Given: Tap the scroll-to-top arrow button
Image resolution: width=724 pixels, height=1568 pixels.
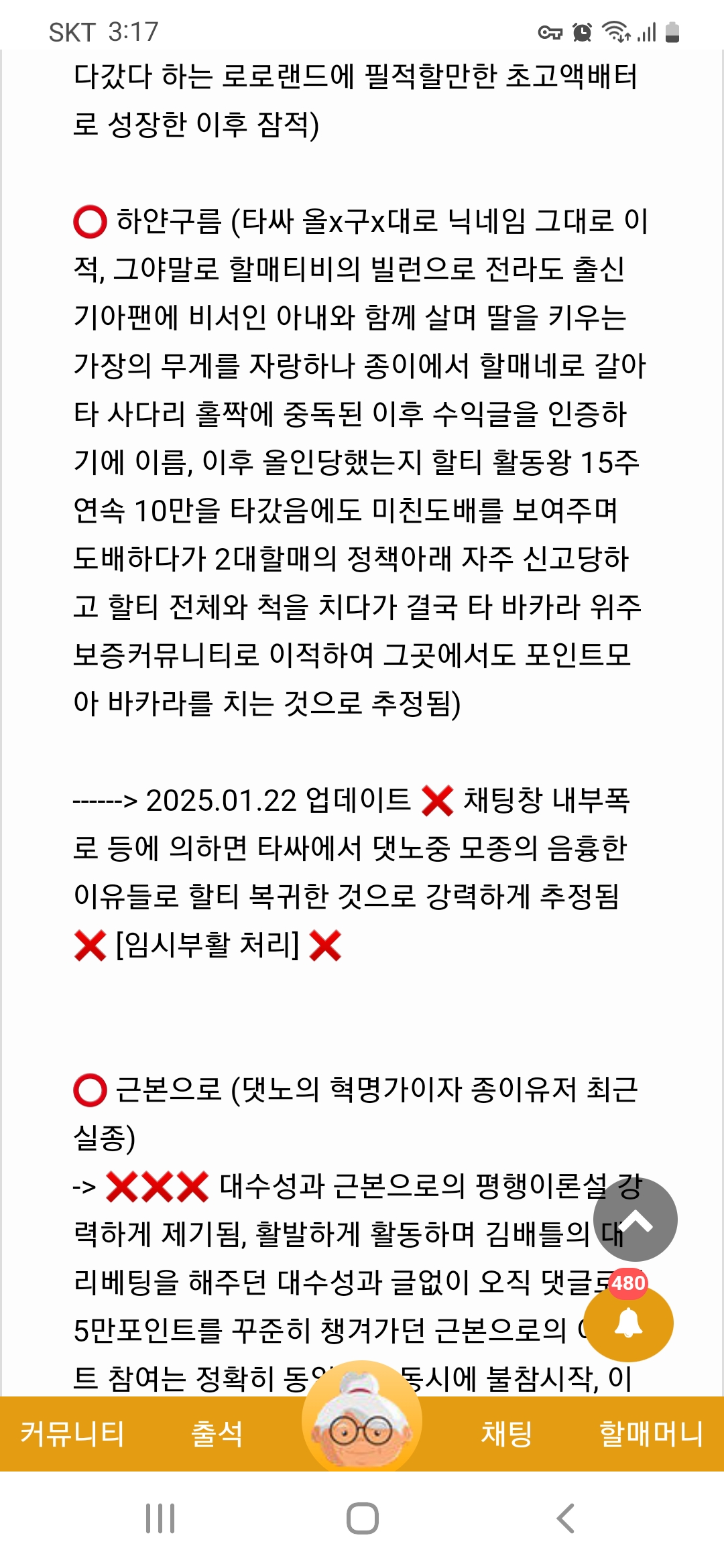Looking at the screenshot, I should tap(635, 1220).
